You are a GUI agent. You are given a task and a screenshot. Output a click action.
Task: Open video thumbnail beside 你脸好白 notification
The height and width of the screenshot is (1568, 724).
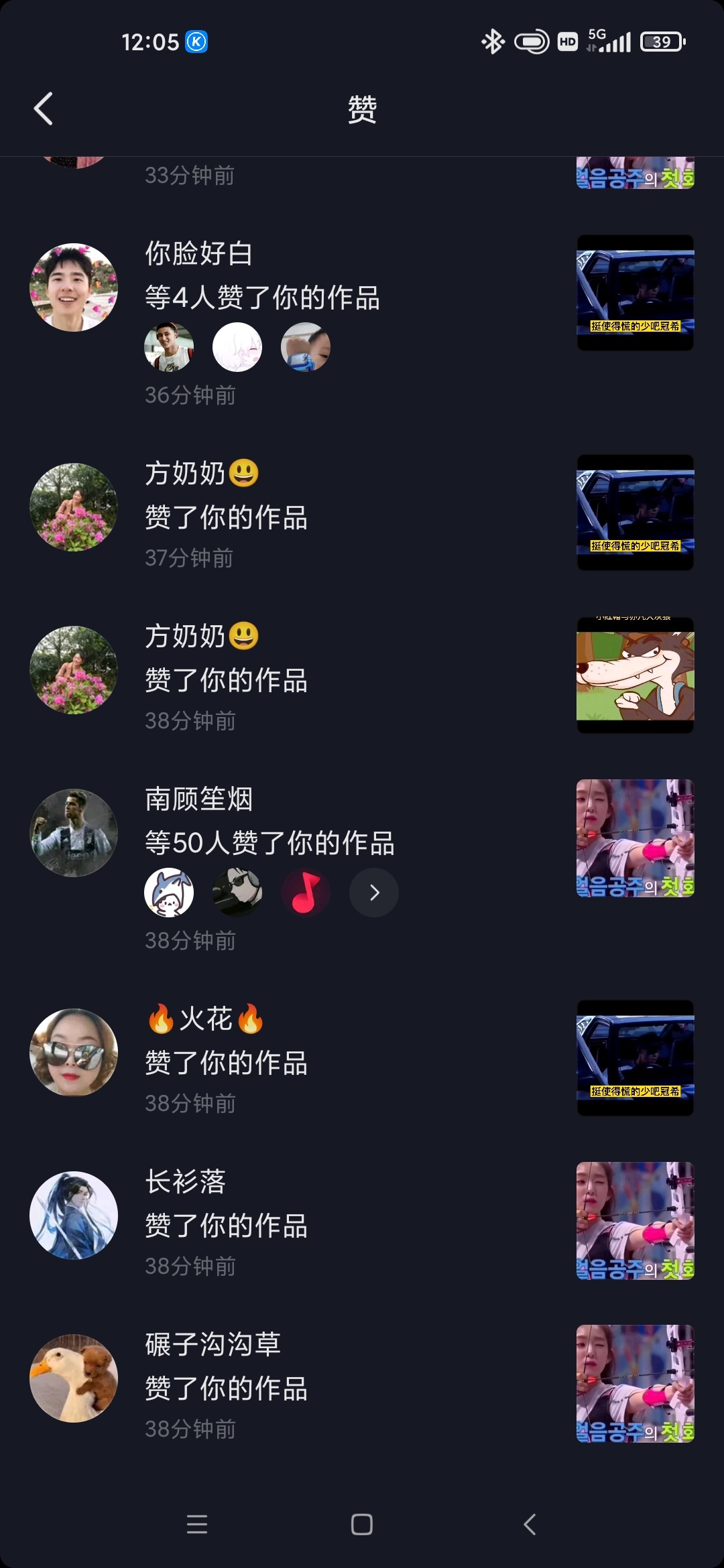[x=635, y=293]
